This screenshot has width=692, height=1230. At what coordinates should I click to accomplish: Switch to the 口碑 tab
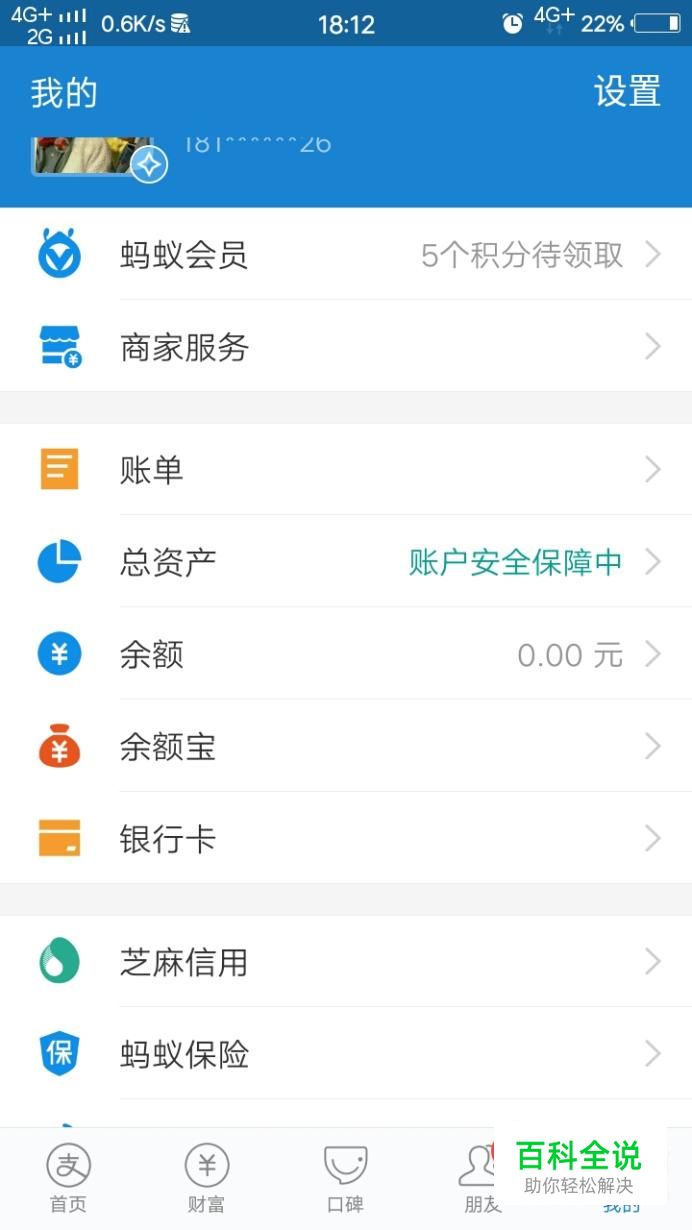point(345,1178)
